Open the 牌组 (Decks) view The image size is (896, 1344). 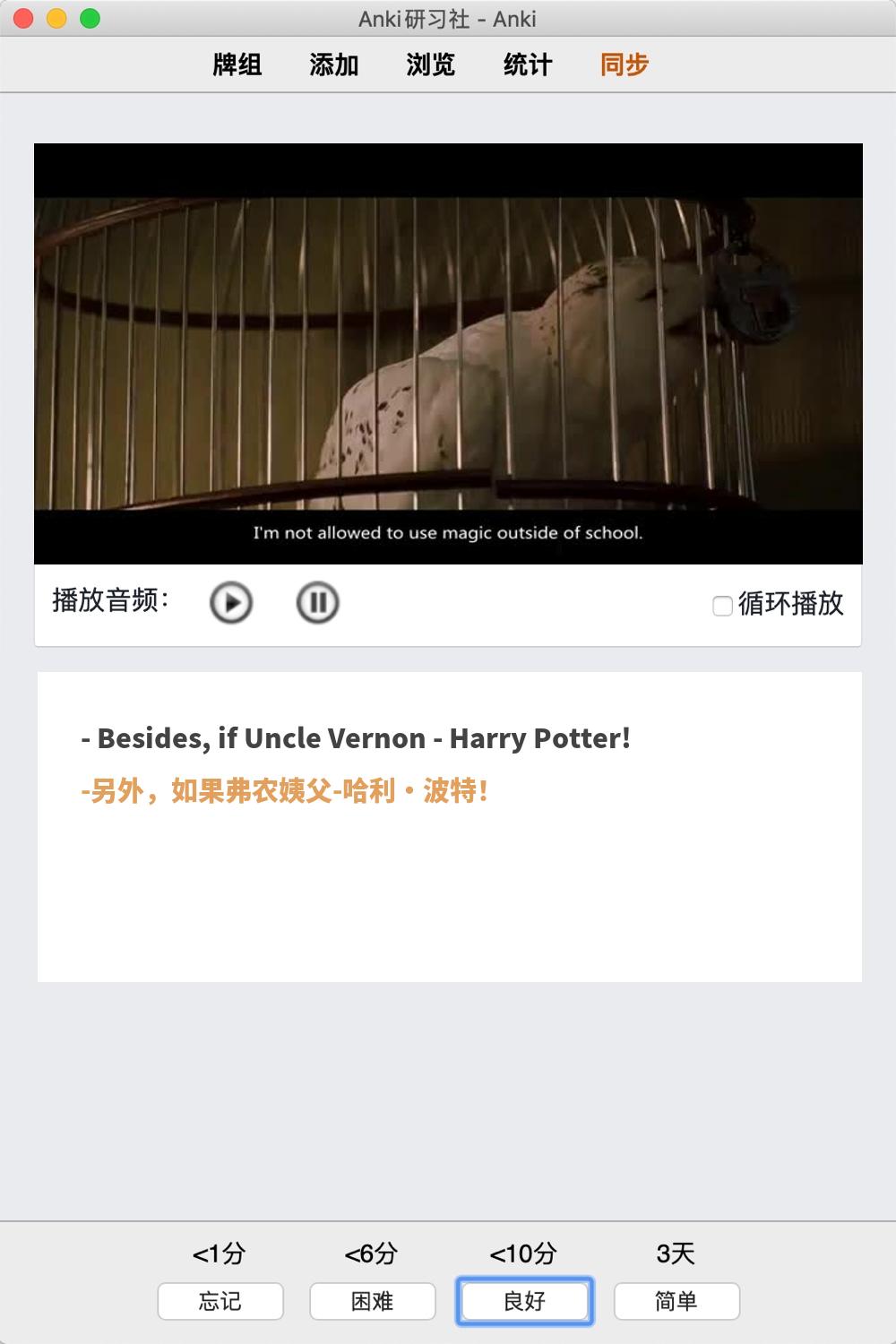pos(237,65)
